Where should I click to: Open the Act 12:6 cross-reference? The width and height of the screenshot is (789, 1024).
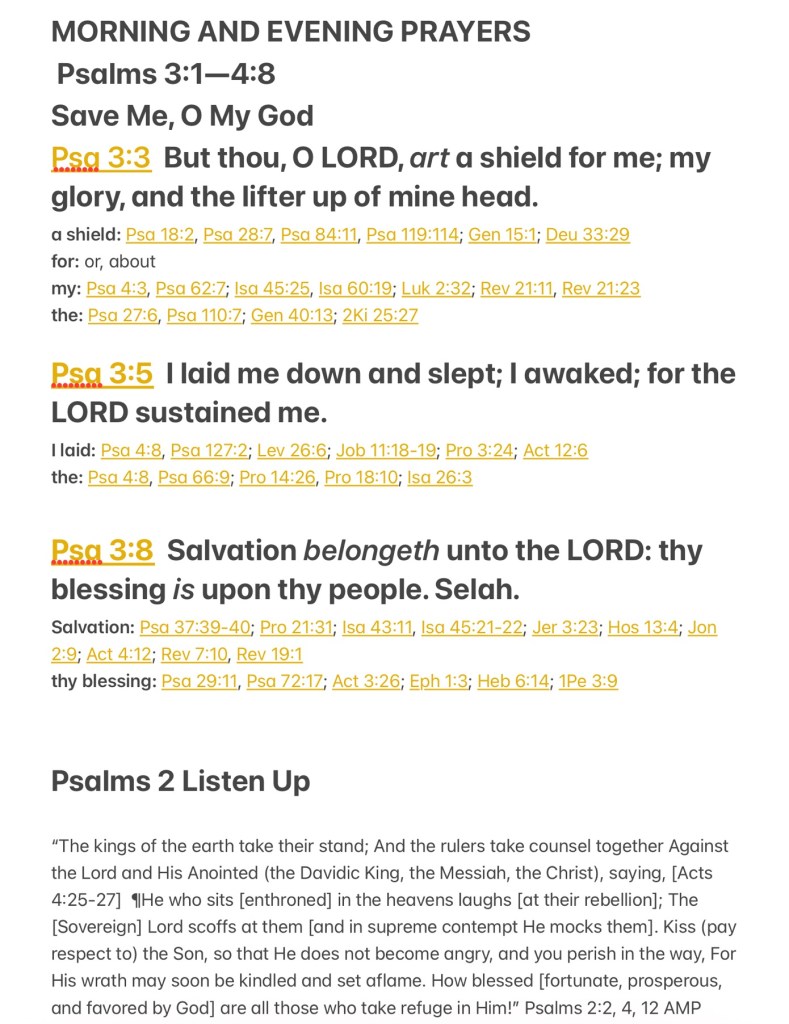tap(555, 451)
